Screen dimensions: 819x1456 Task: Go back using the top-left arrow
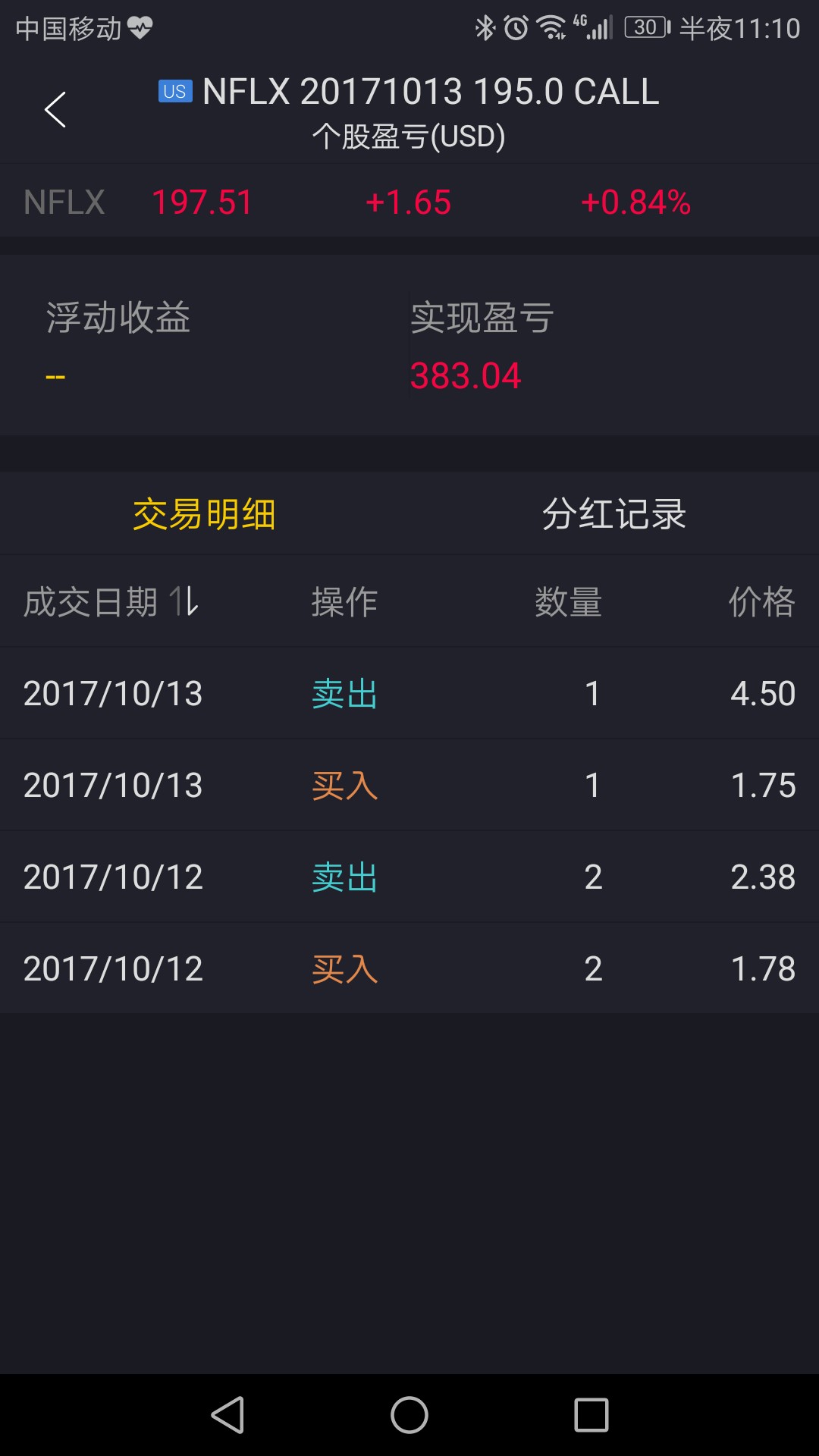click(x=55, y=110)
